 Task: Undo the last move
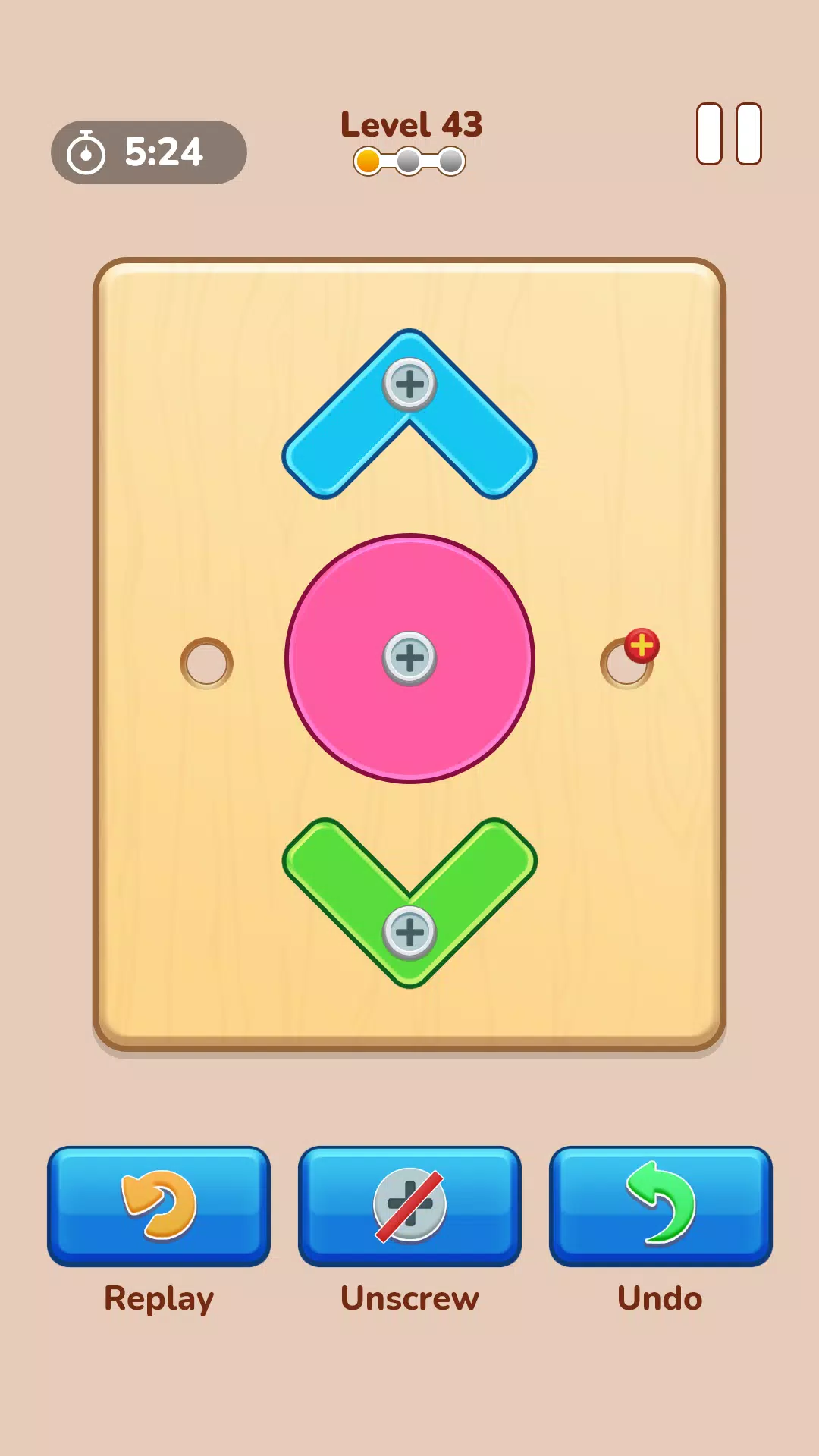[661, 1206]
